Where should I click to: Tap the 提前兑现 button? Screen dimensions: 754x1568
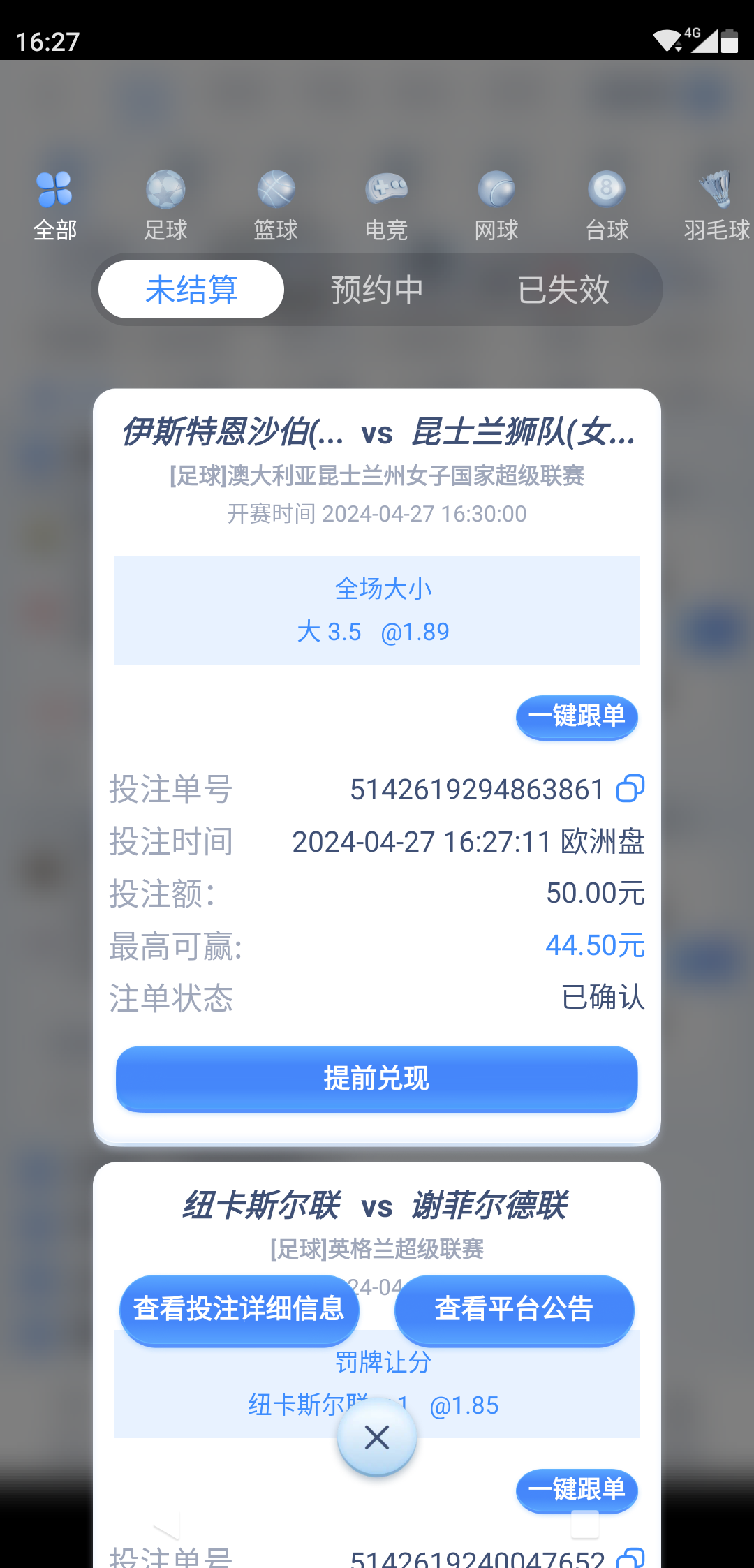[377, 1079]
